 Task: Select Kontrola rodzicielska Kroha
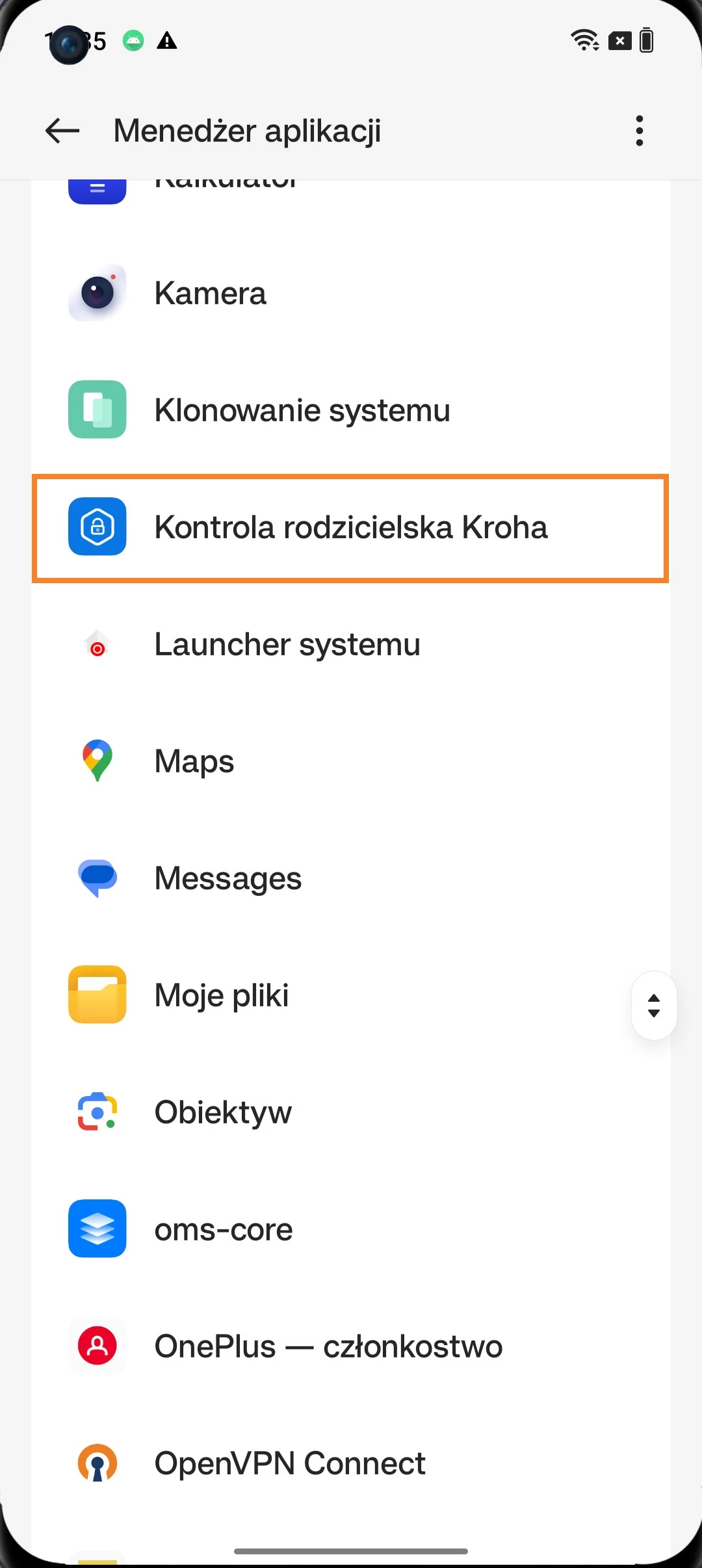pos(351,527)
